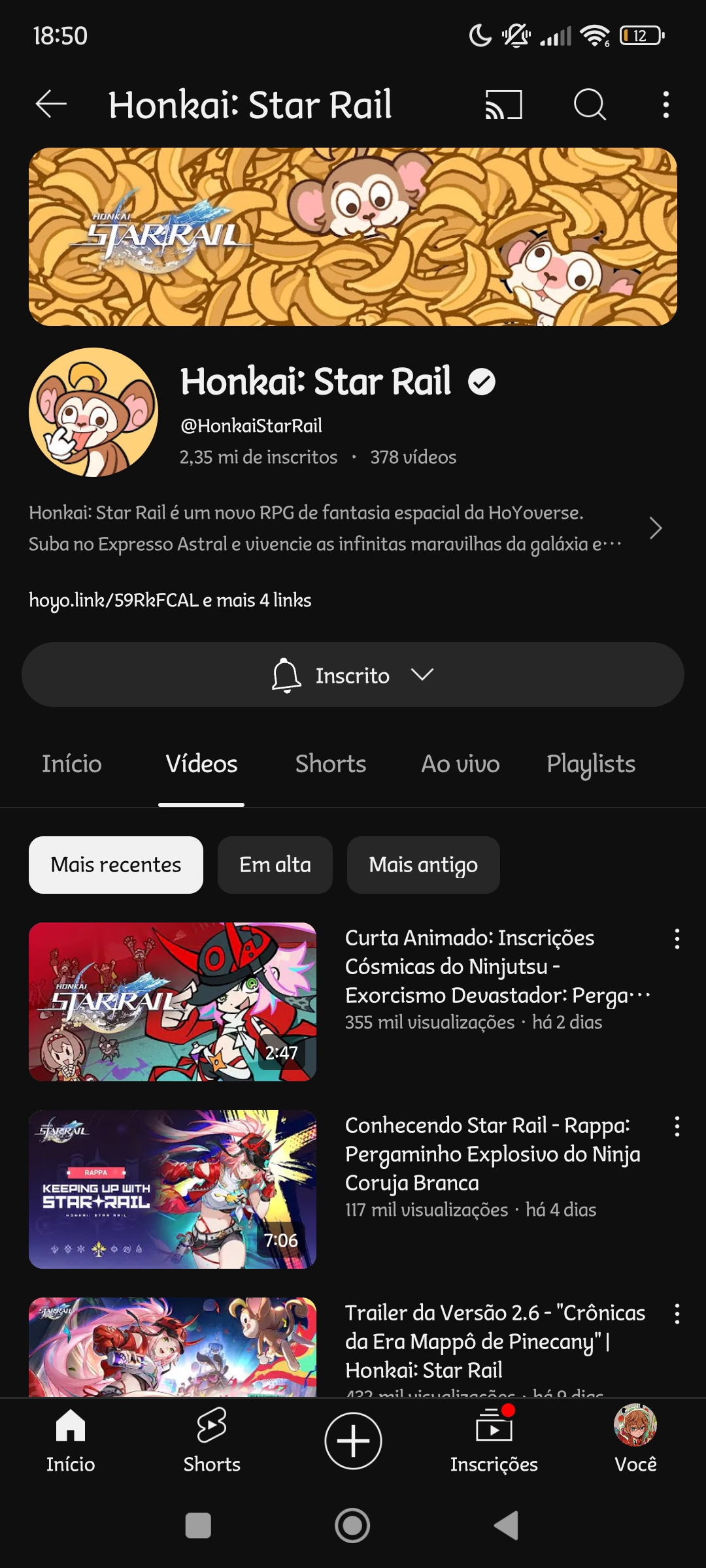This screenshot has height=1568, width=706.
Task: Select the Em alta filter chip
Action: click(x=275, y=865)
